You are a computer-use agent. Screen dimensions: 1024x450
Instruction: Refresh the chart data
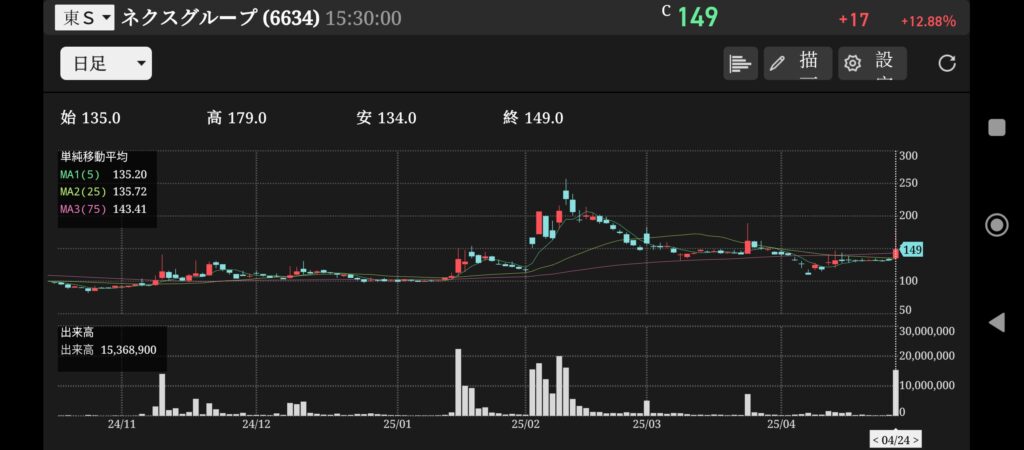(946, 64)
